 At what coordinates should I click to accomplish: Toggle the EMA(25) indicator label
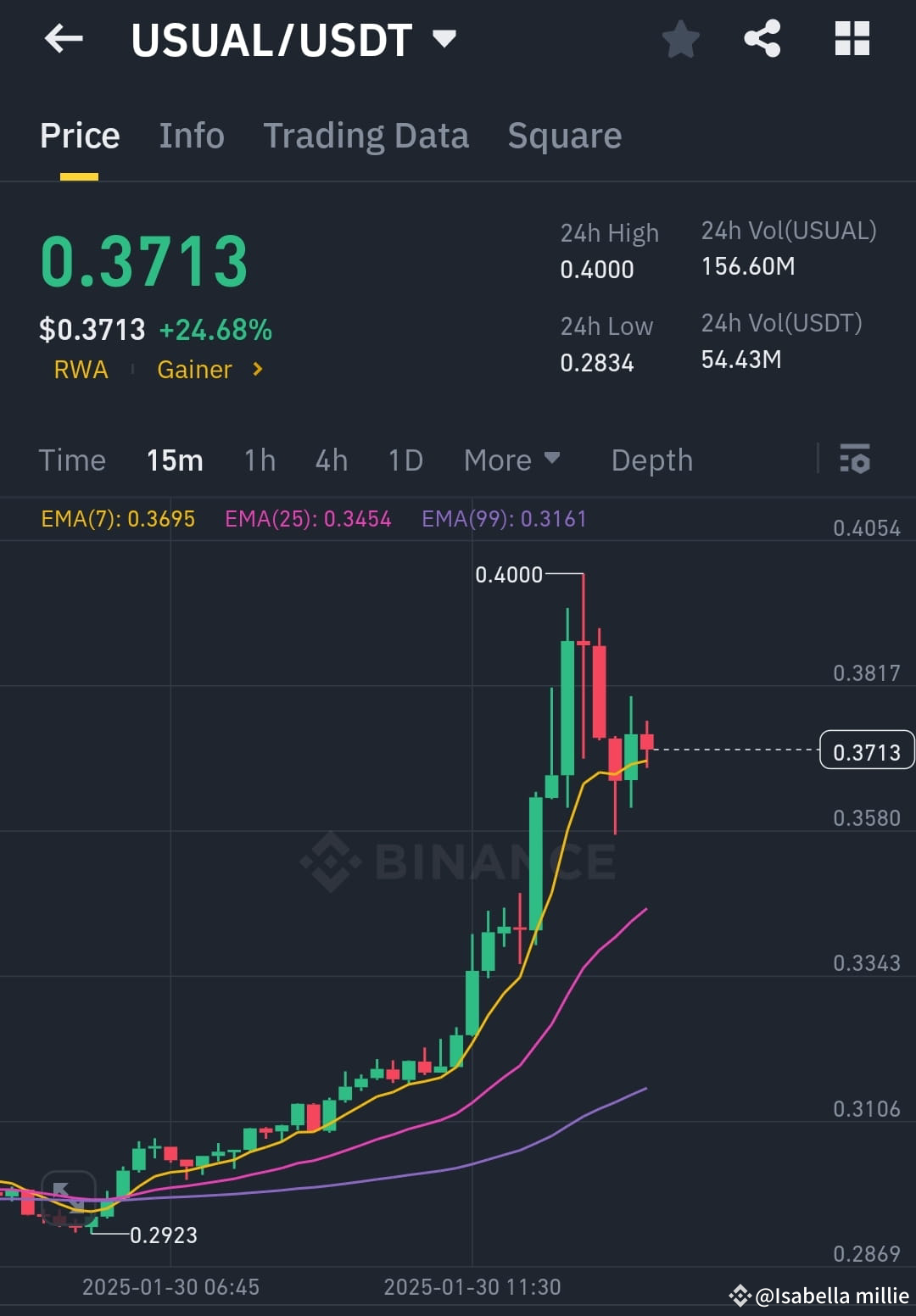[308, 518]
